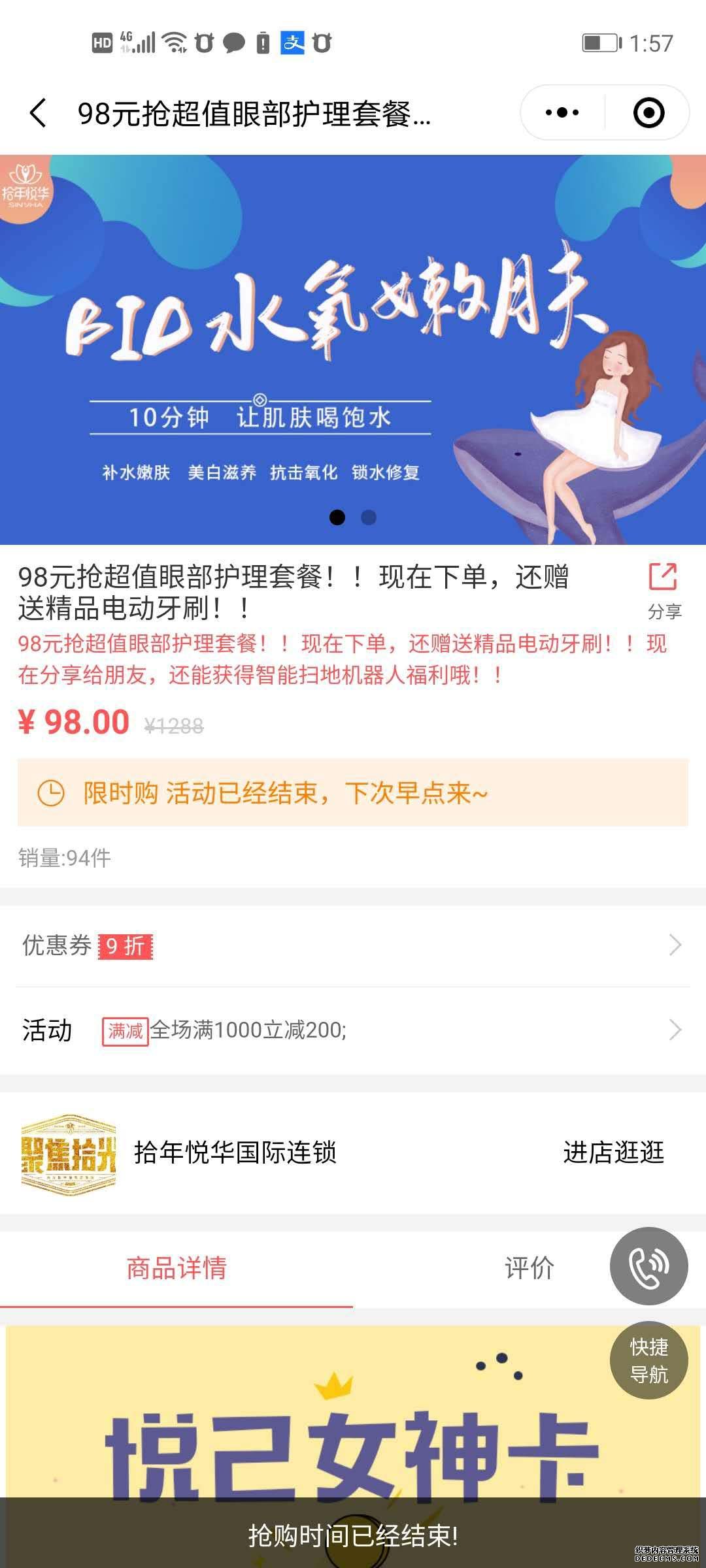Go back using the arrow
This screenshot has height=1568, width=706.
pos(38,113)
